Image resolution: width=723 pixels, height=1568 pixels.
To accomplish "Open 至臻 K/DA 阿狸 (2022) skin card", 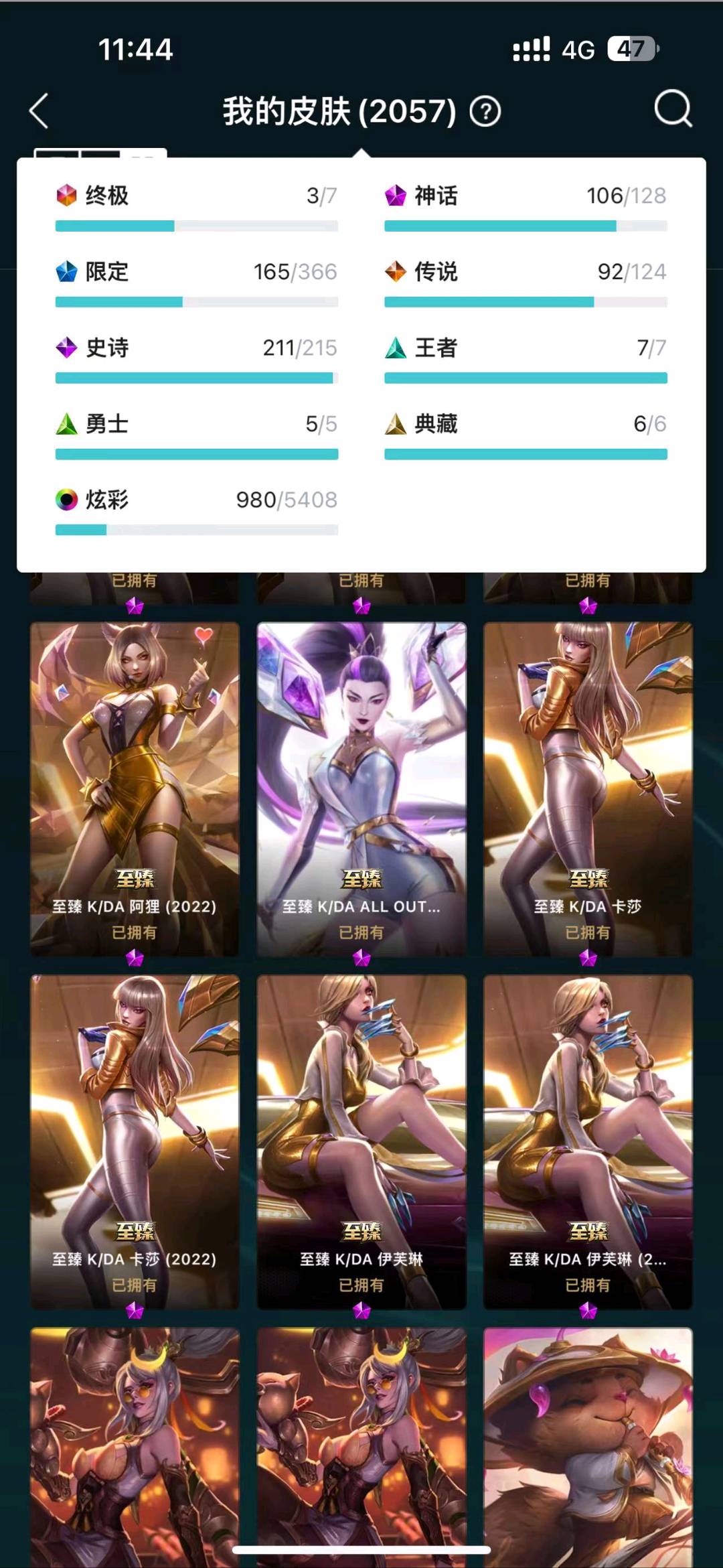I will click(x=135, y=789).
